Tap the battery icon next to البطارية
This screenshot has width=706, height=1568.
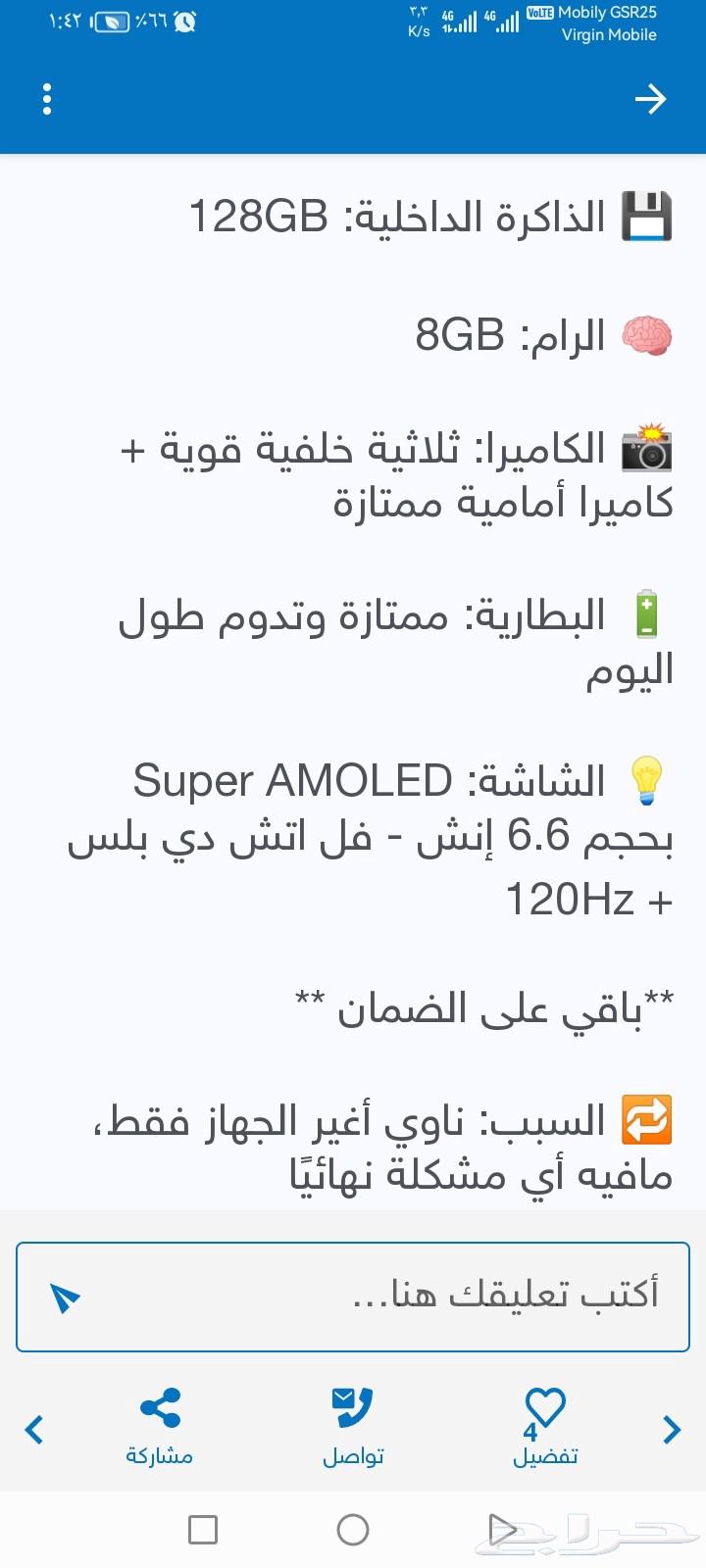647,615
